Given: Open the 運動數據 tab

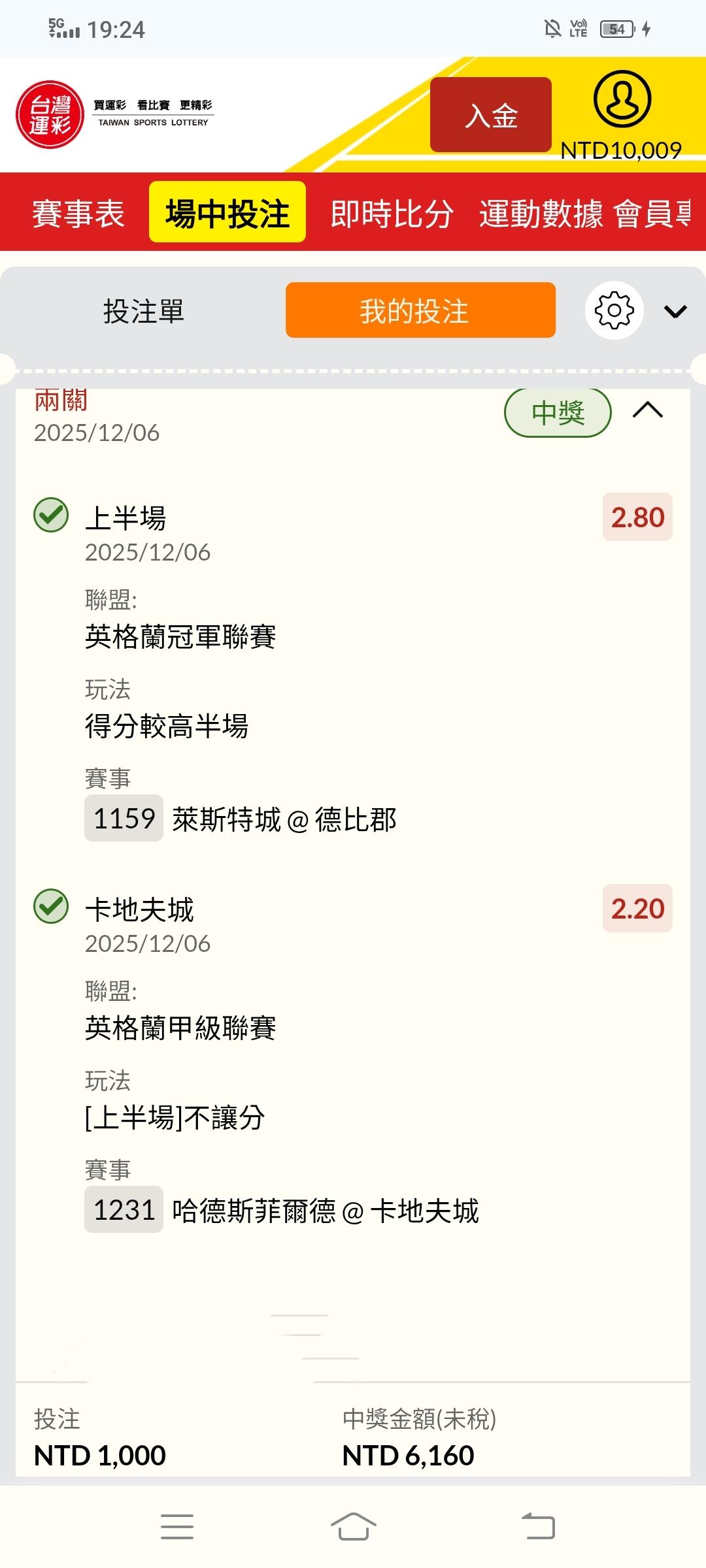Looking at the screenshot, I should coord(541,213).
